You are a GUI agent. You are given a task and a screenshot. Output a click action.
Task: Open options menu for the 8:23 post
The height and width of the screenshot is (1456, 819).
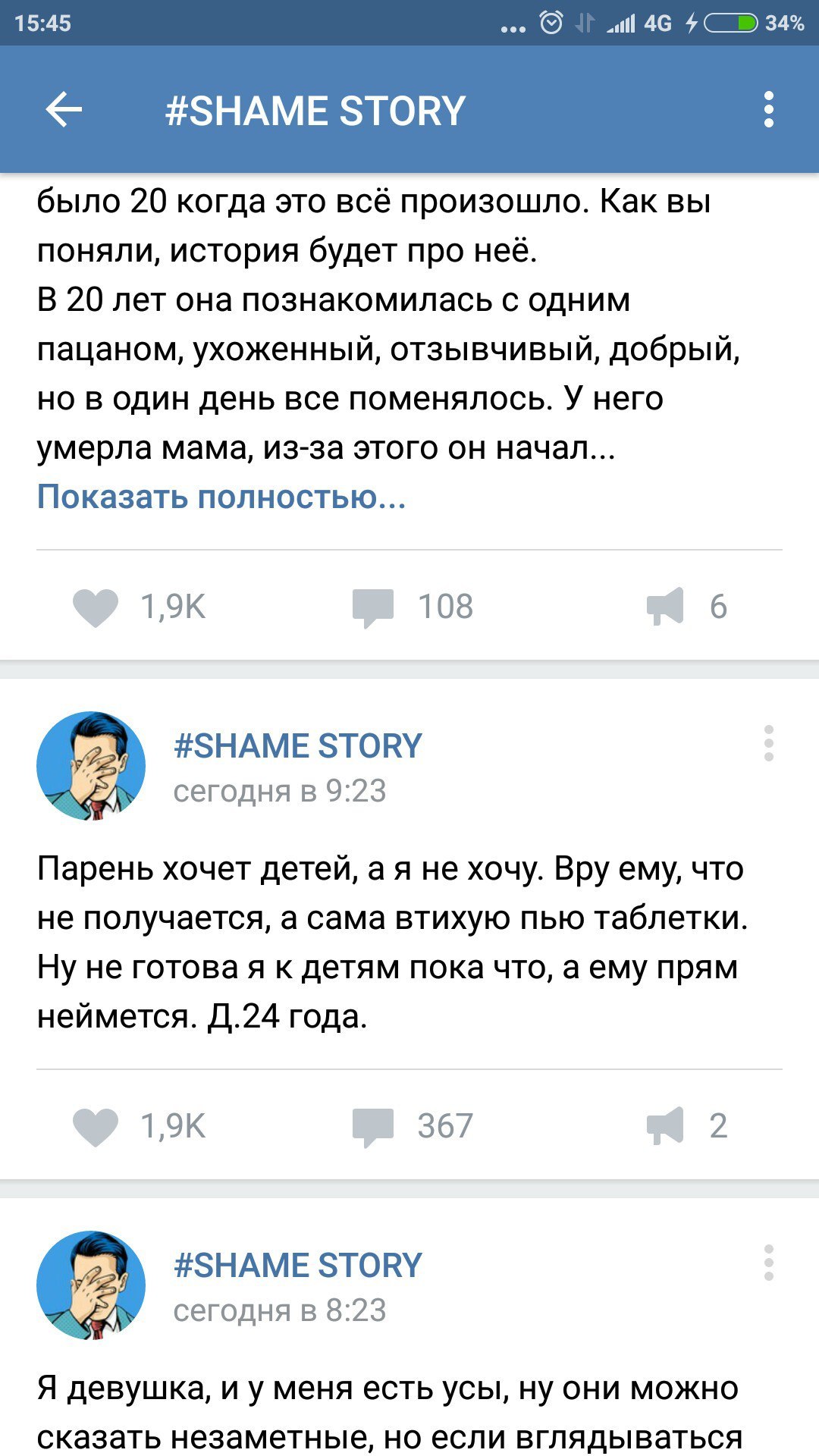coord(768,1263)
